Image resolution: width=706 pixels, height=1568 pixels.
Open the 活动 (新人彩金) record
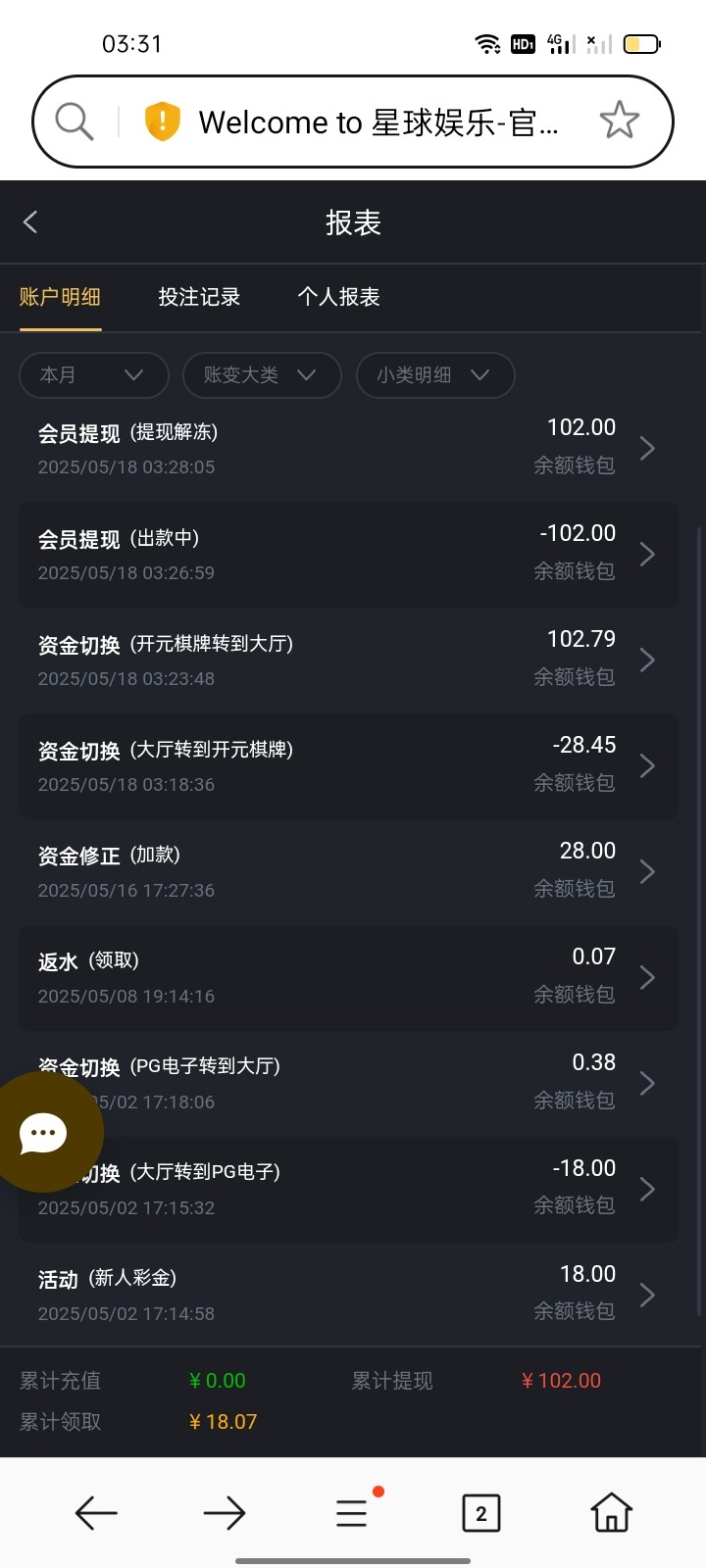[x=348, y=1295]
